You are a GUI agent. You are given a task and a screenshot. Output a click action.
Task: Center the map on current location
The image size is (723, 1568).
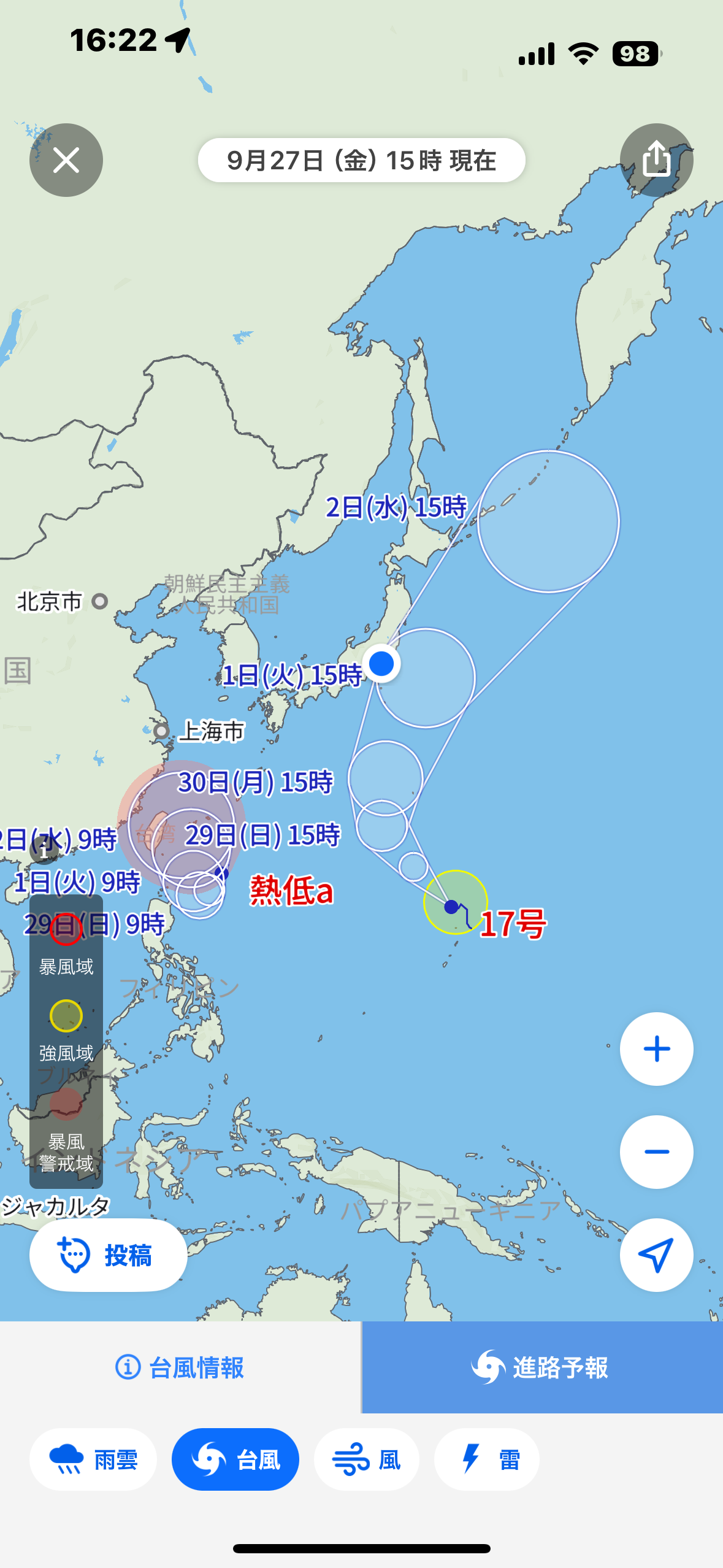656,1255
